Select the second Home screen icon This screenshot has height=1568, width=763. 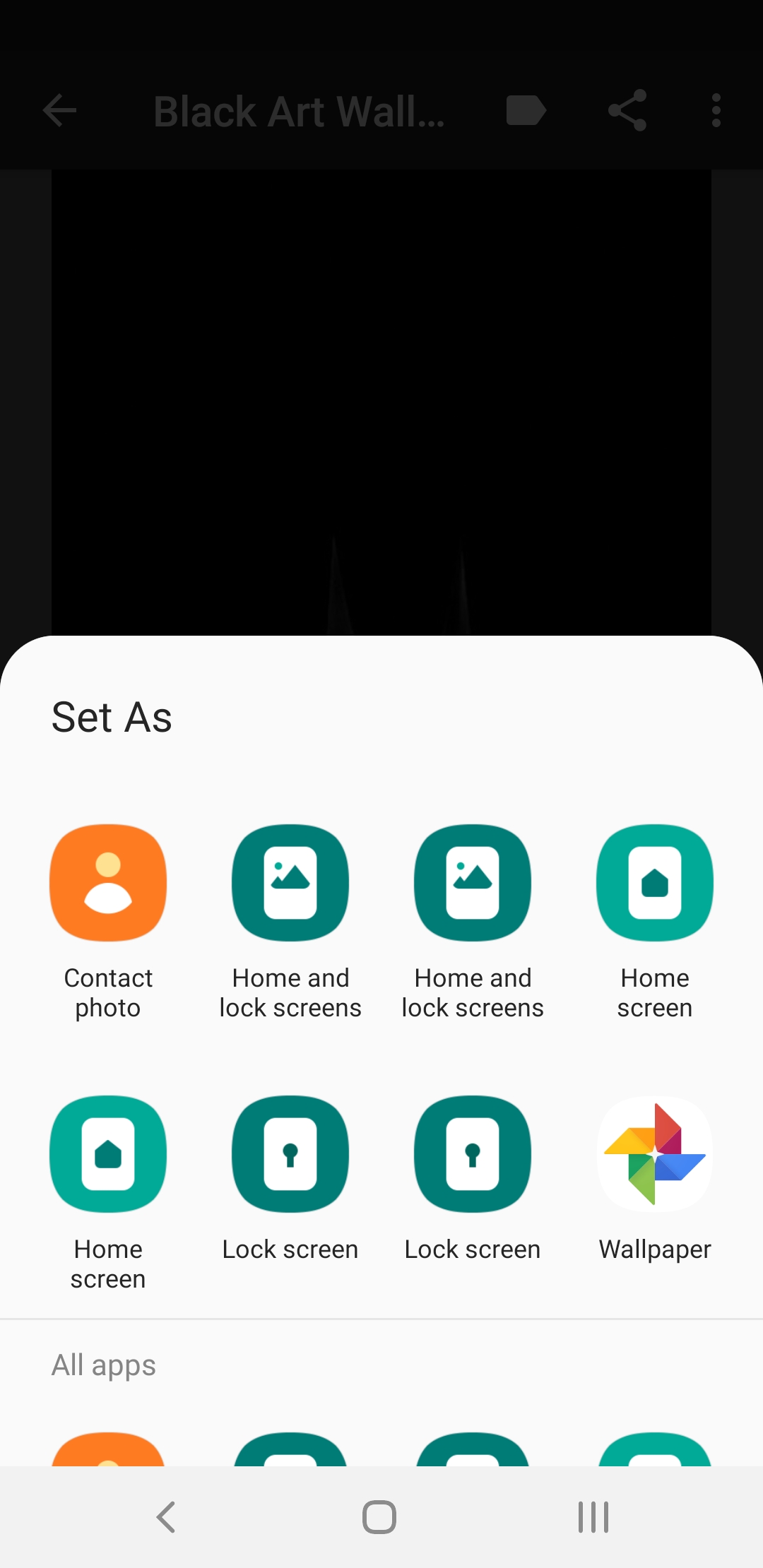tap(107, 1154)
